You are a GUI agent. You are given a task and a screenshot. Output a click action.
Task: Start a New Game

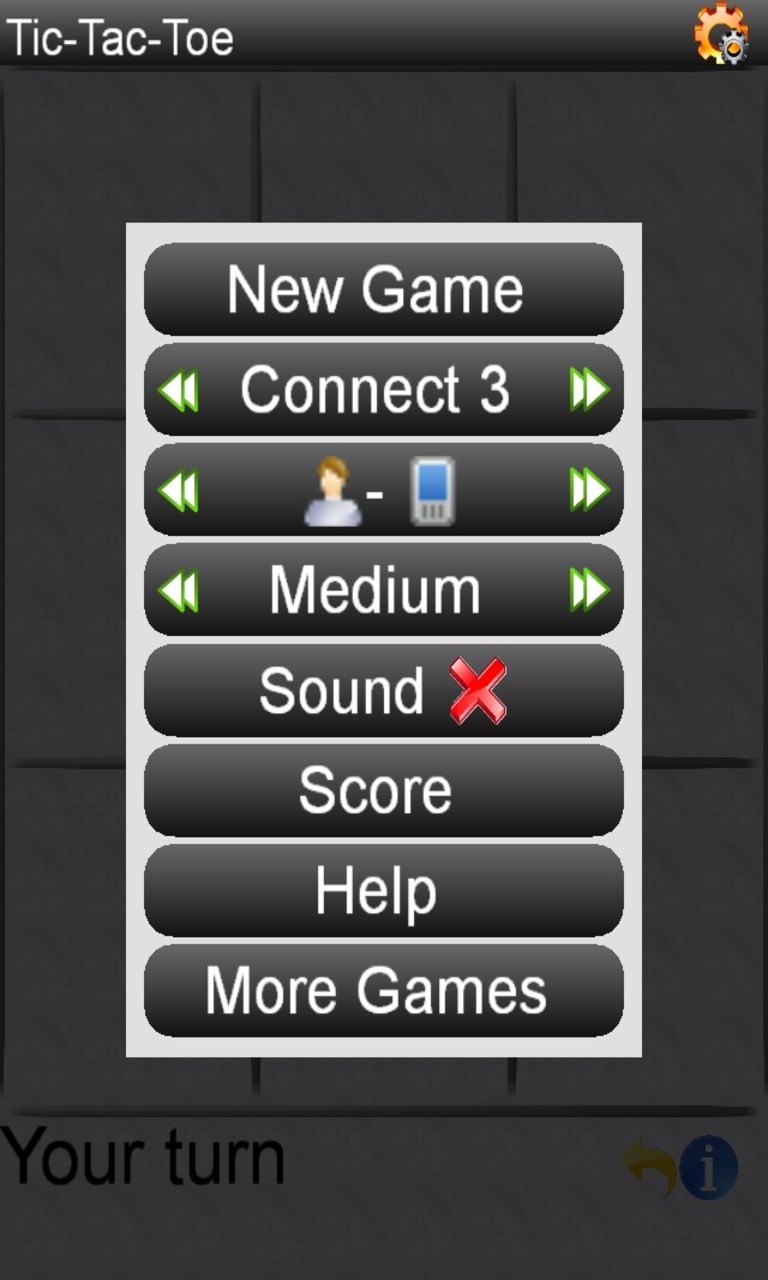point(384,290)
